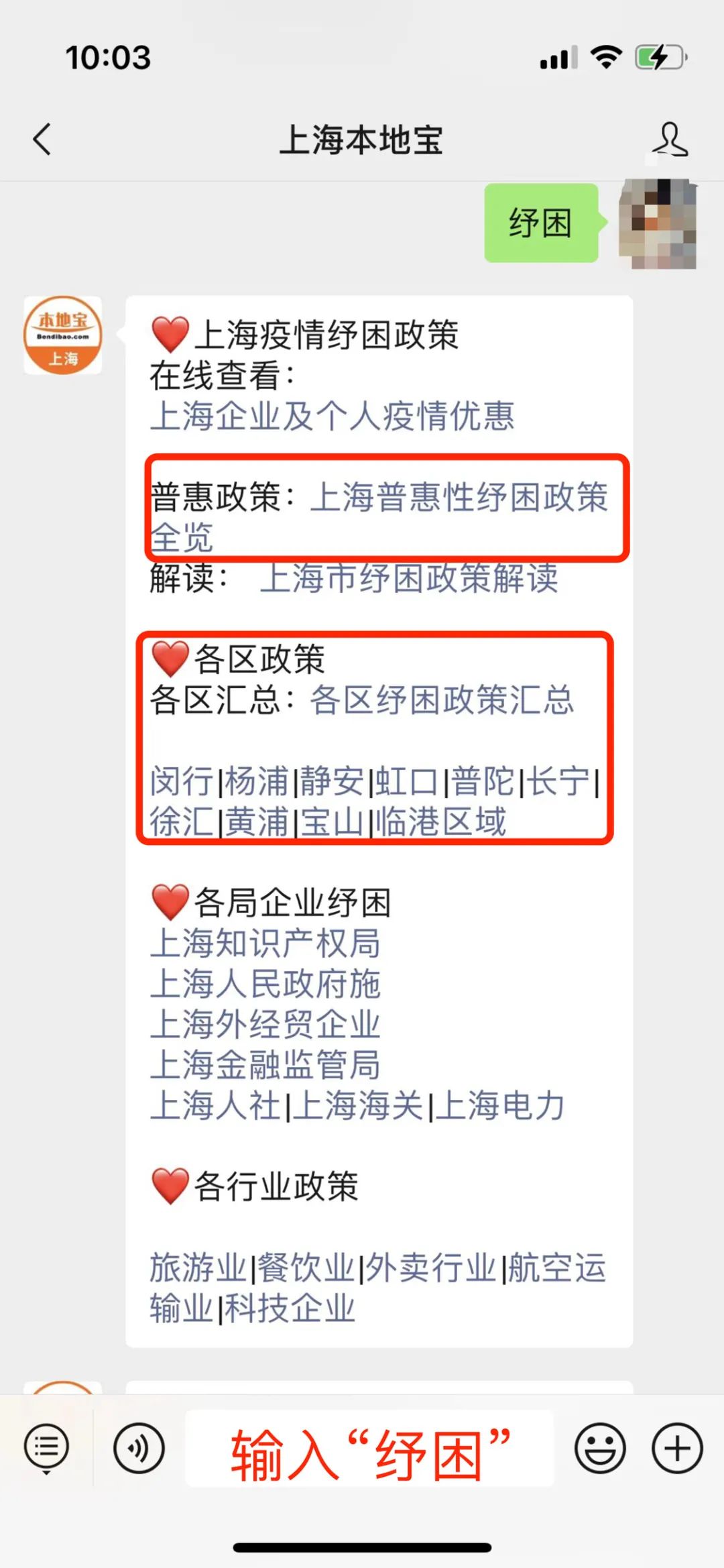Image resolution: width=724 pixels, height=1568 pixels.
Task: Open the emoji picker
Action: 600,1448
